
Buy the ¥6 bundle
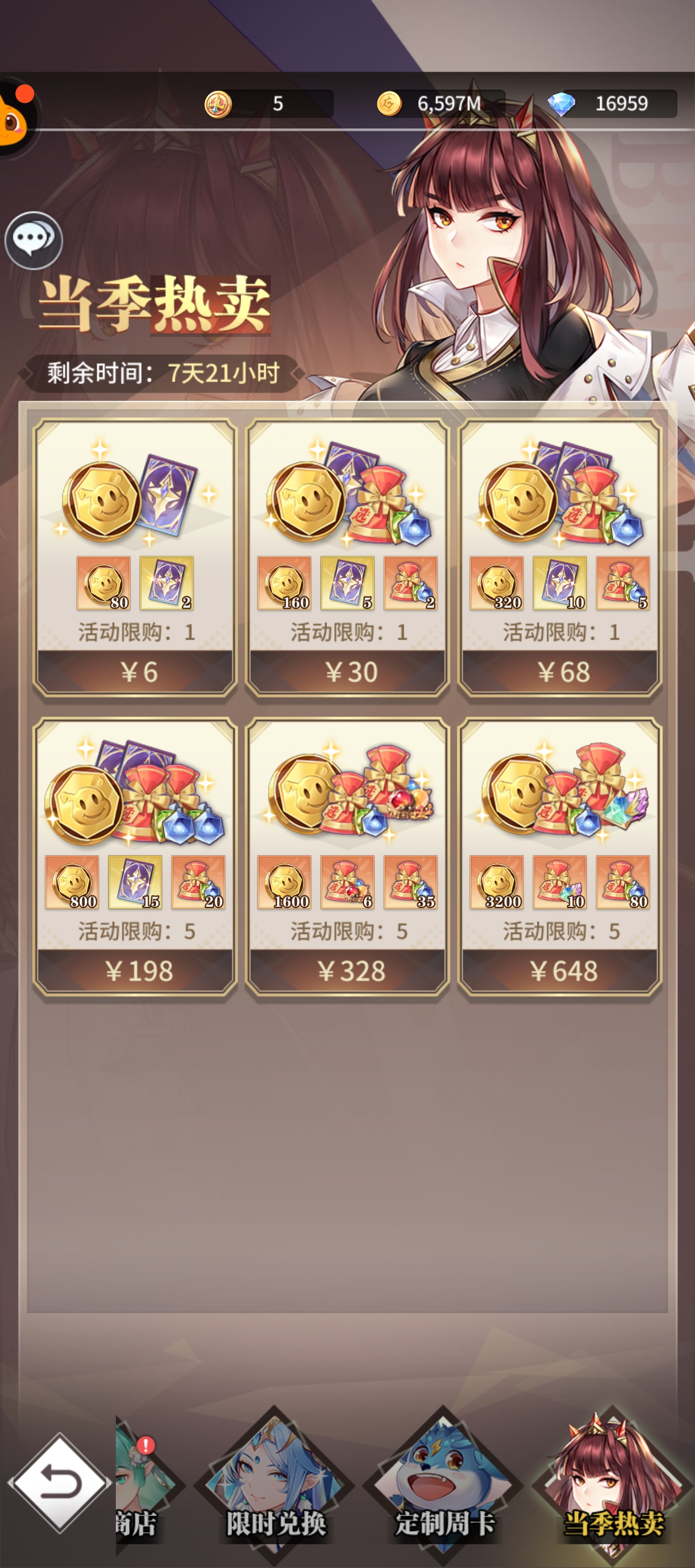(x=135, y=672)
